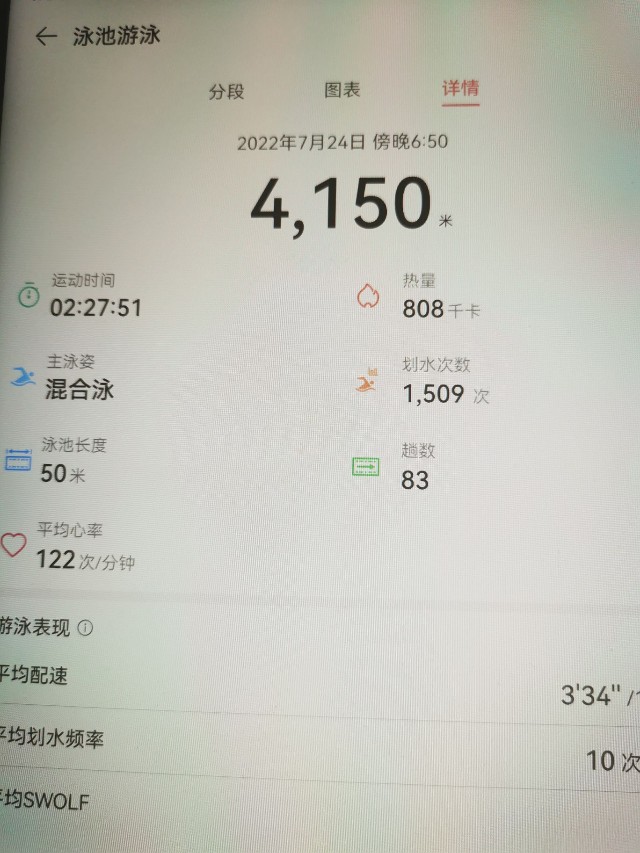This screenshot has width=640, height=853.
Task: Switch to the 图表 tab
Action: click(342, 89)
